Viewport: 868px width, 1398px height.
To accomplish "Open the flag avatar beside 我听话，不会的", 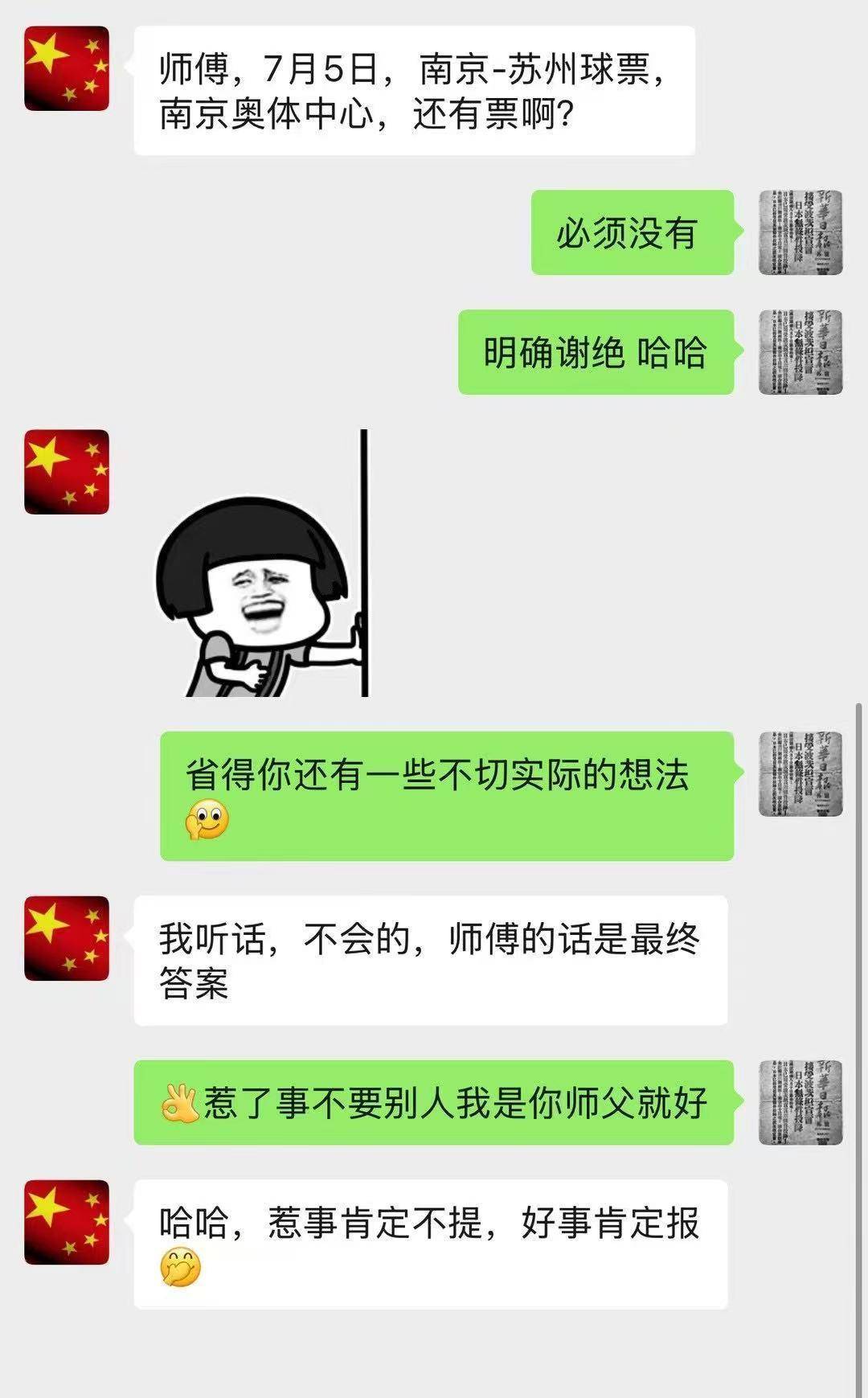I will coord(67,938).
